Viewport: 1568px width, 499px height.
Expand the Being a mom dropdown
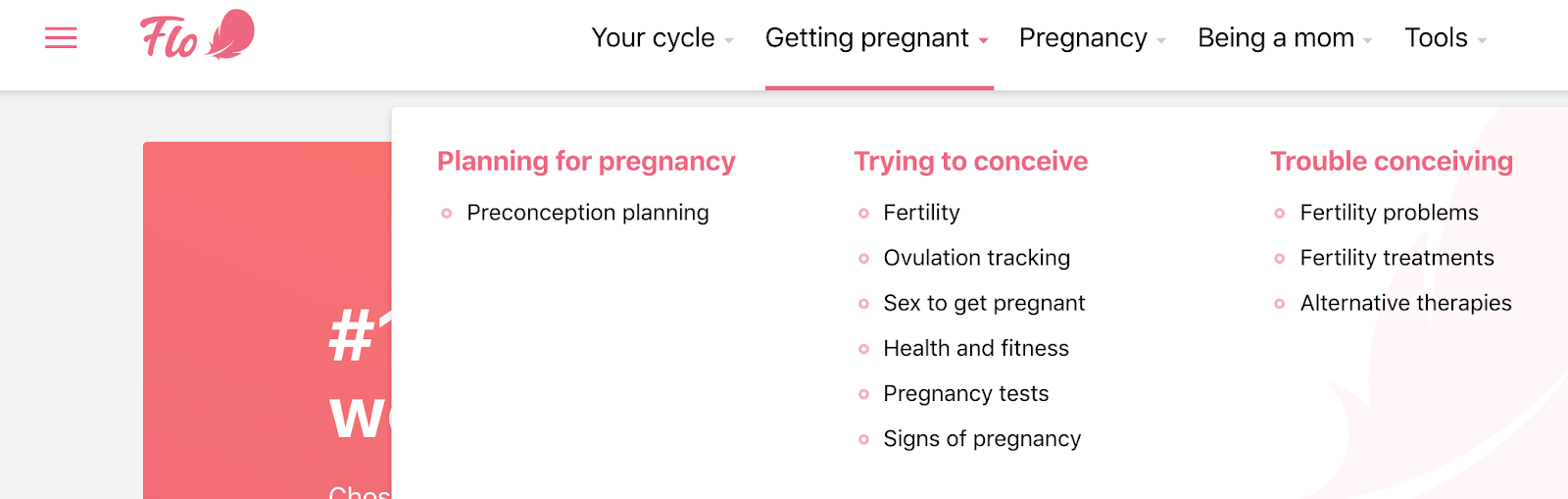(1284, 38)
